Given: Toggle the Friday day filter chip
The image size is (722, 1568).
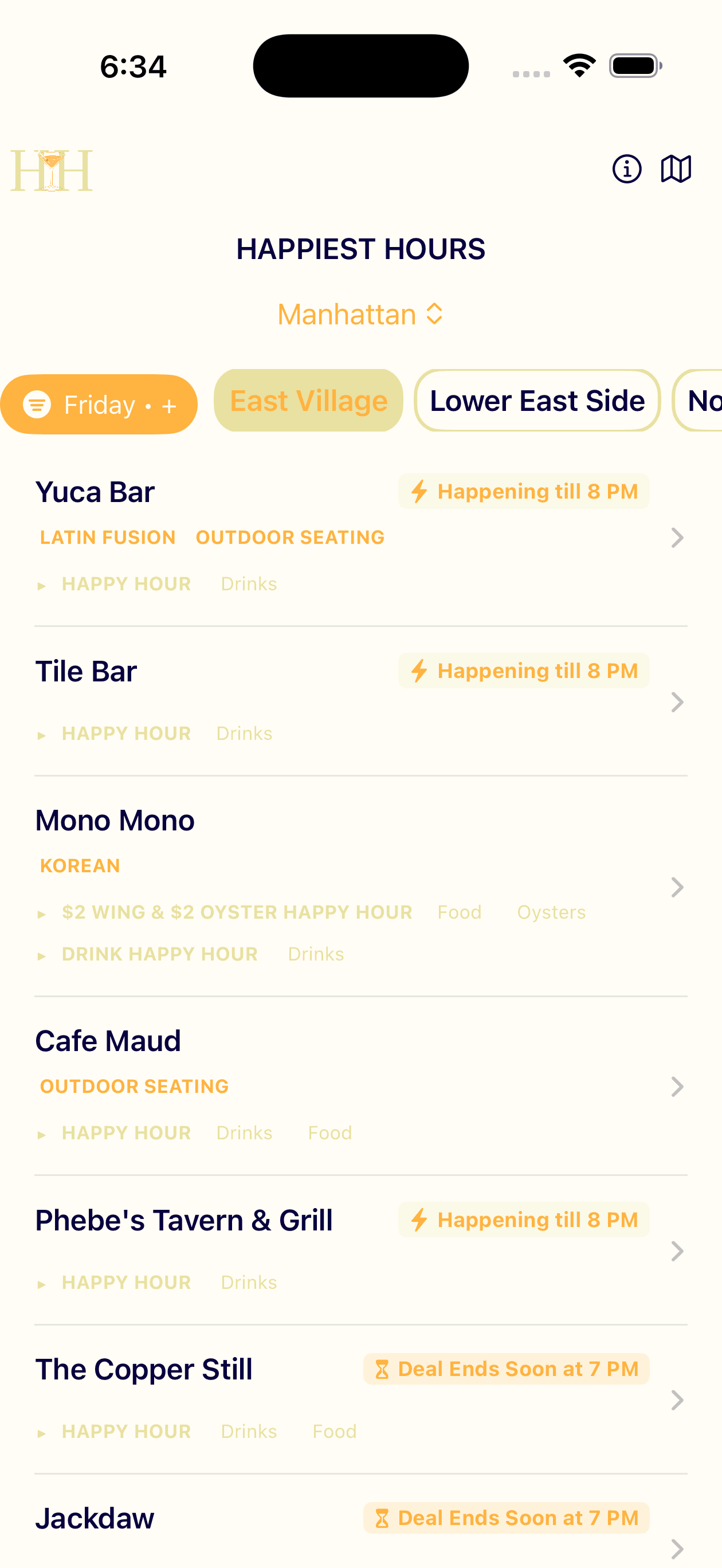Looking at the screenshot, I should [x=99, y=403].
